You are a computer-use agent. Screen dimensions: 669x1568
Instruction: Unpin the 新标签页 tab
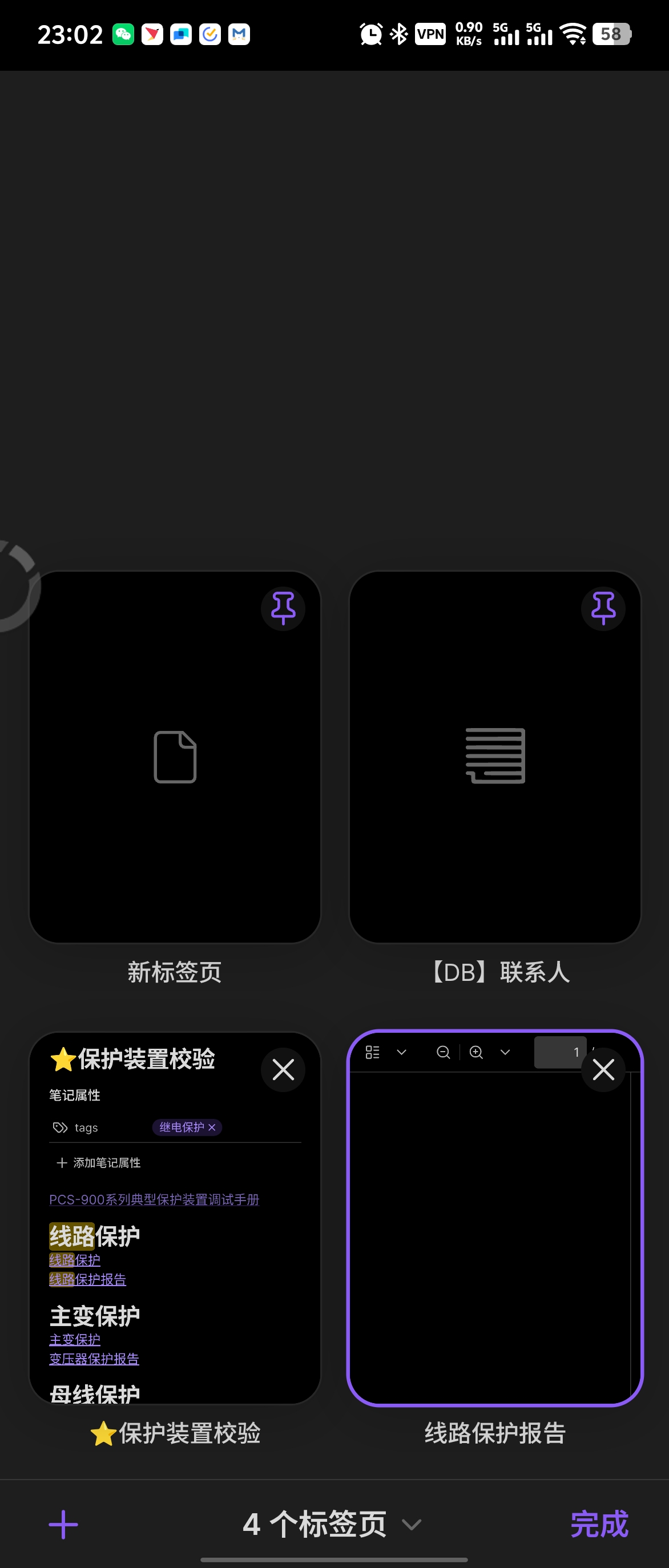(283, 608)
